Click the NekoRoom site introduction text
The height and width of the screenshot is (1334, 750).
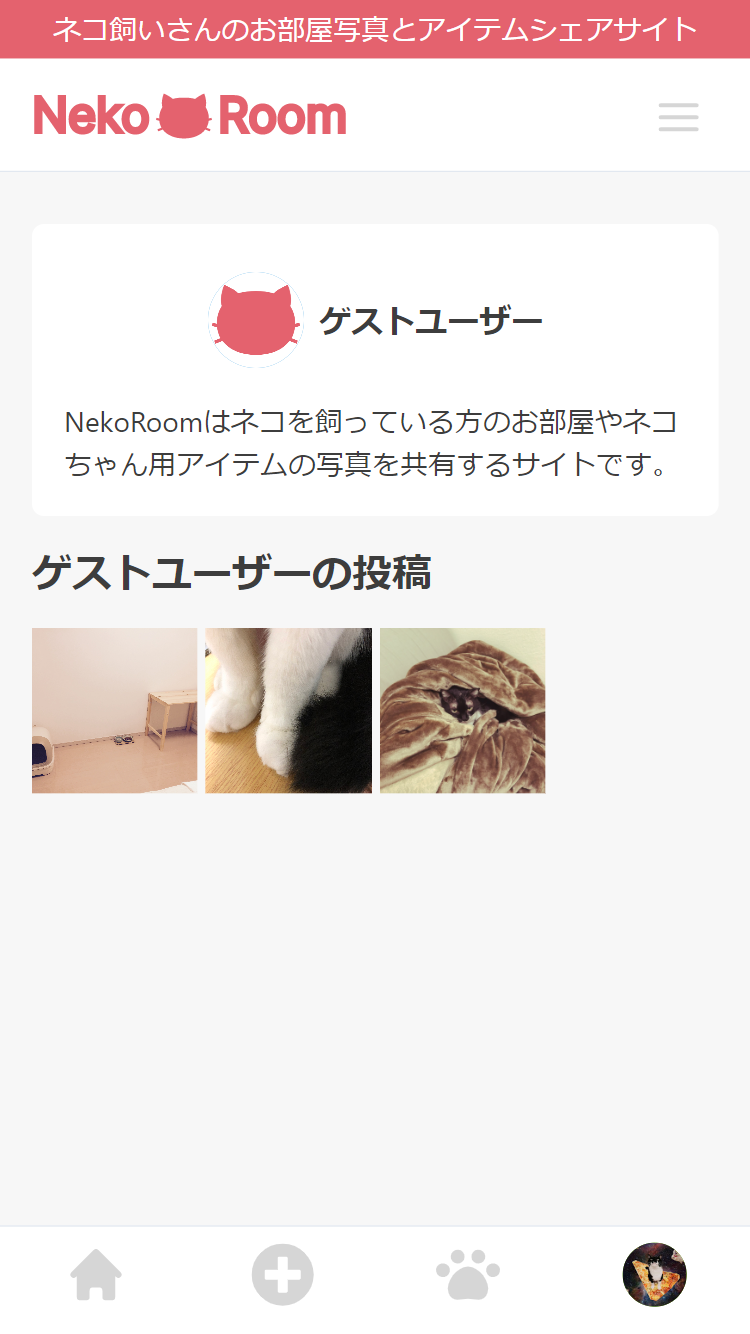point(375,440)
